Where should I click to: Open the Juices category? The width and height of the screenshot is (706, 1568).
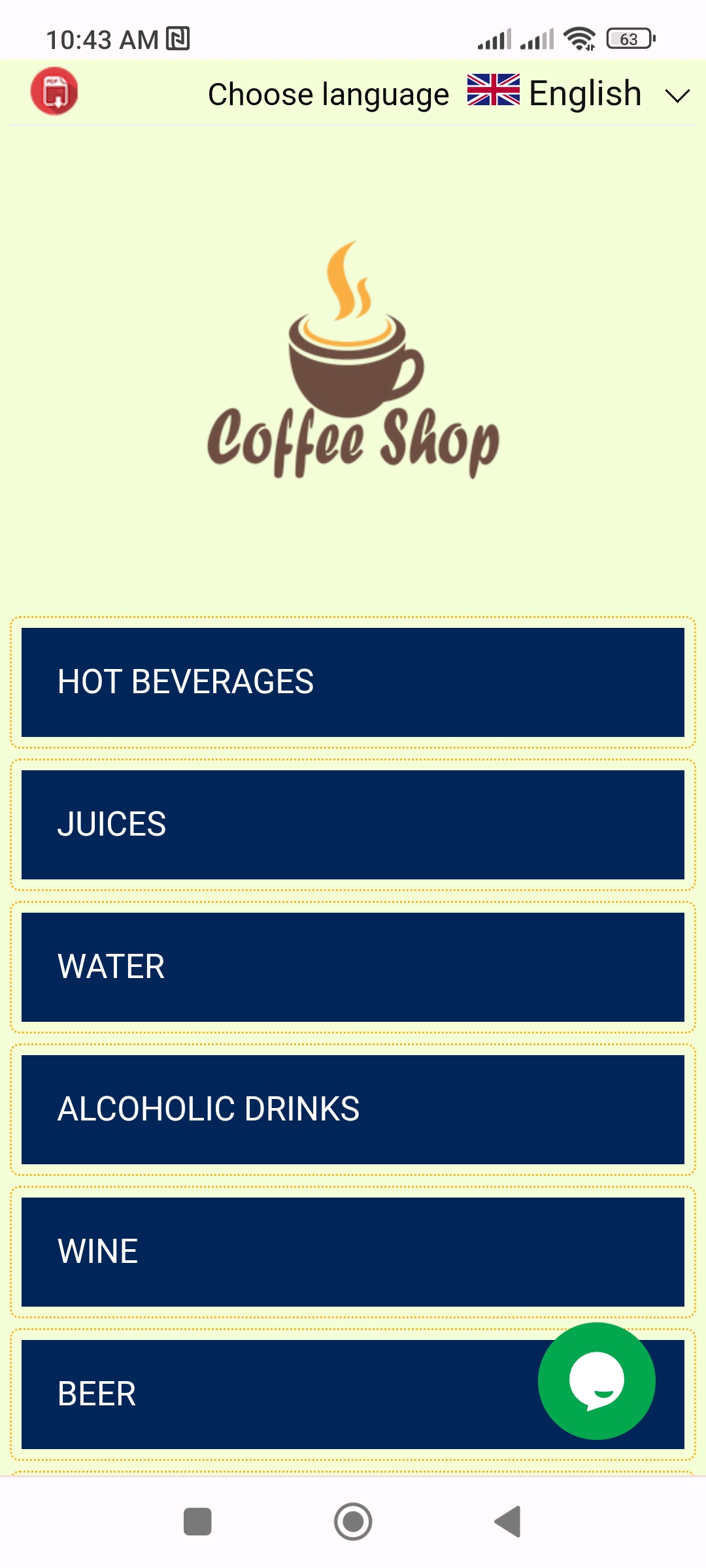[x=353, y=825]
